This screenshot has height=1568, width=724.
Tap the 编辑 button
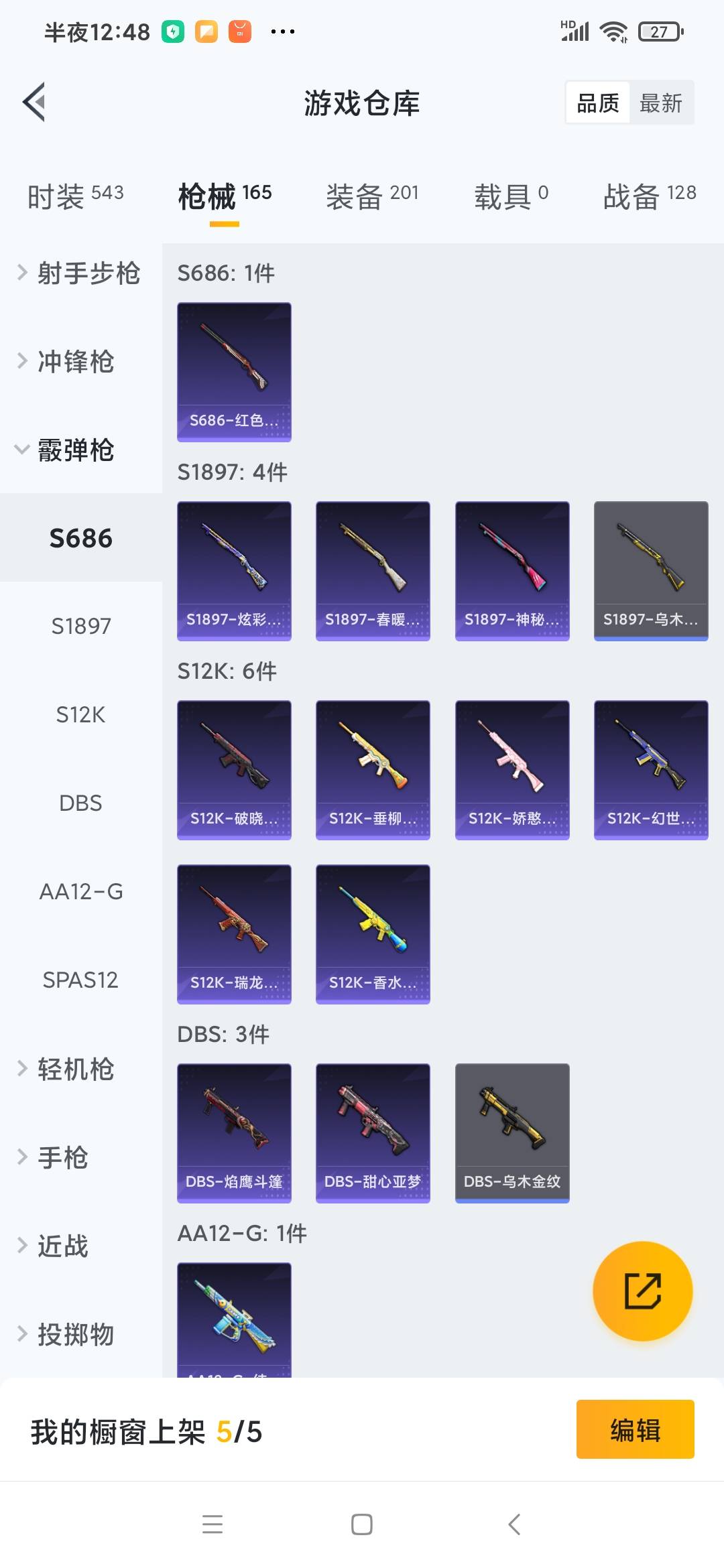pos(635,1429)
